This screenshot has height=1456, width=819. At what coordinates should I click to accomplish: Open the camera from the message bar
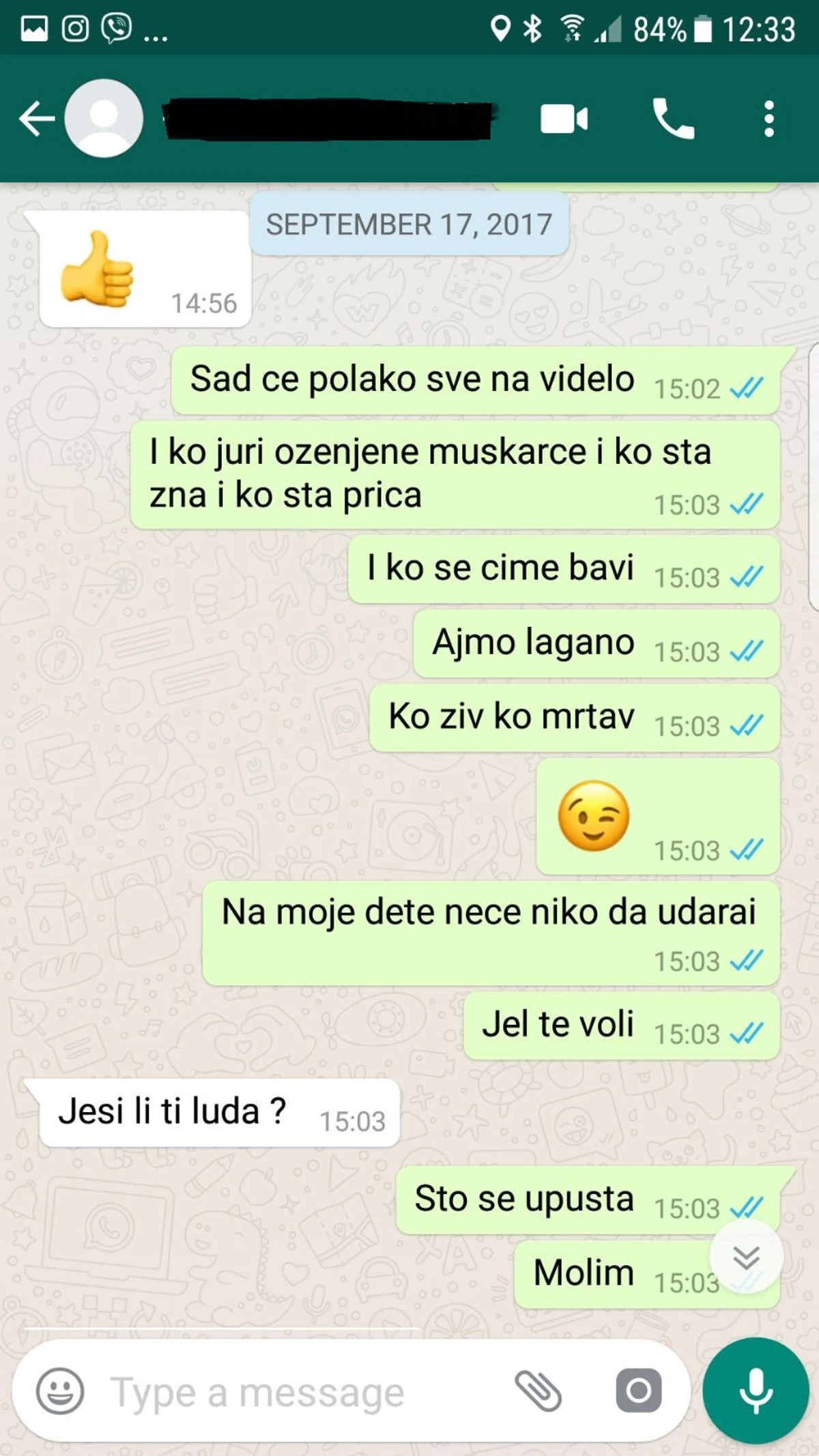[x=639, y=1391]
